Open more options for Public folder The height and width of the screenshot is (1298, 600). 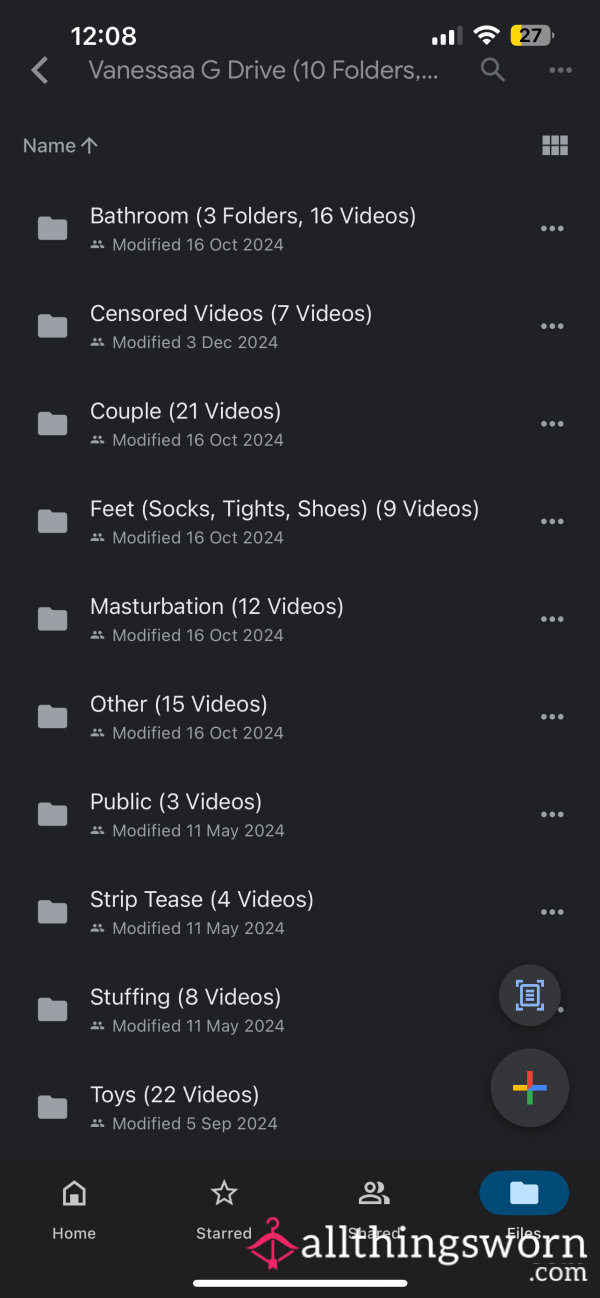pos(552,815)
